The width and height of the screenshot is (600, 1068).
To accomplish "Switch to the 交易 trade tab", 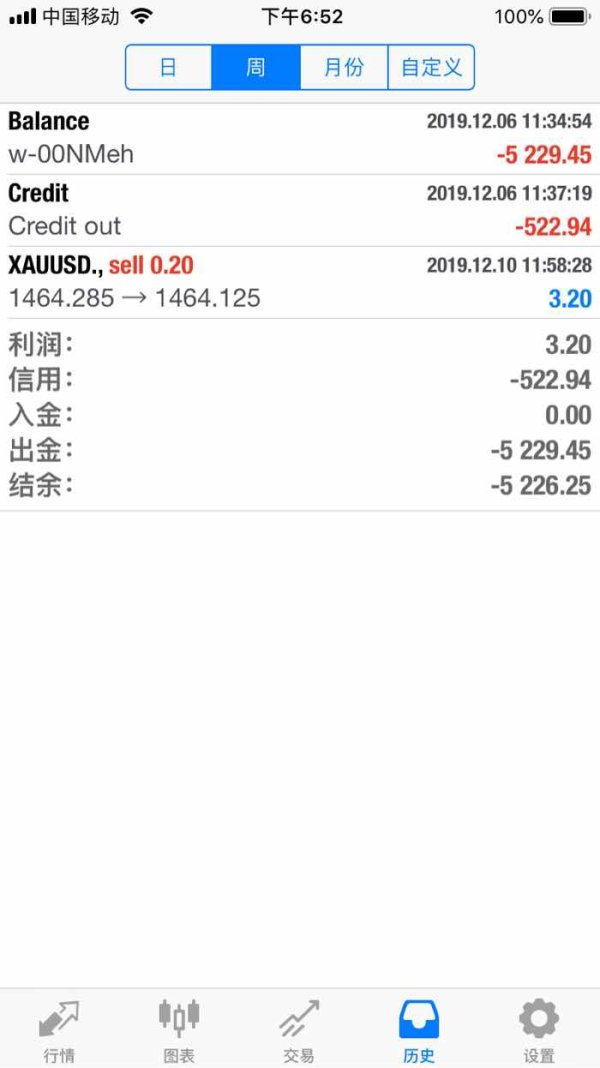I will (299, 1030).
